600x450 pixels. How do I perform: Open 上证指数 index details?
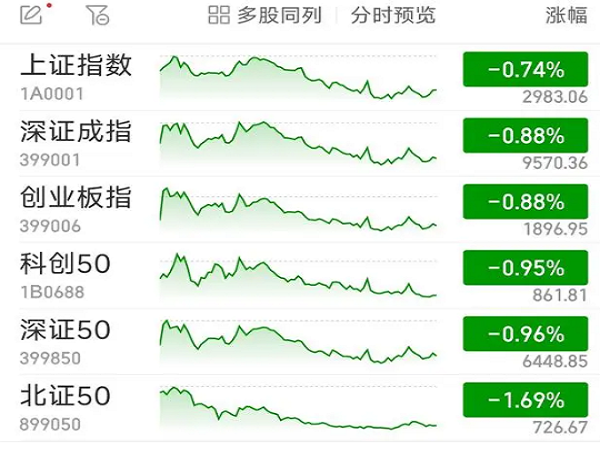76,66
